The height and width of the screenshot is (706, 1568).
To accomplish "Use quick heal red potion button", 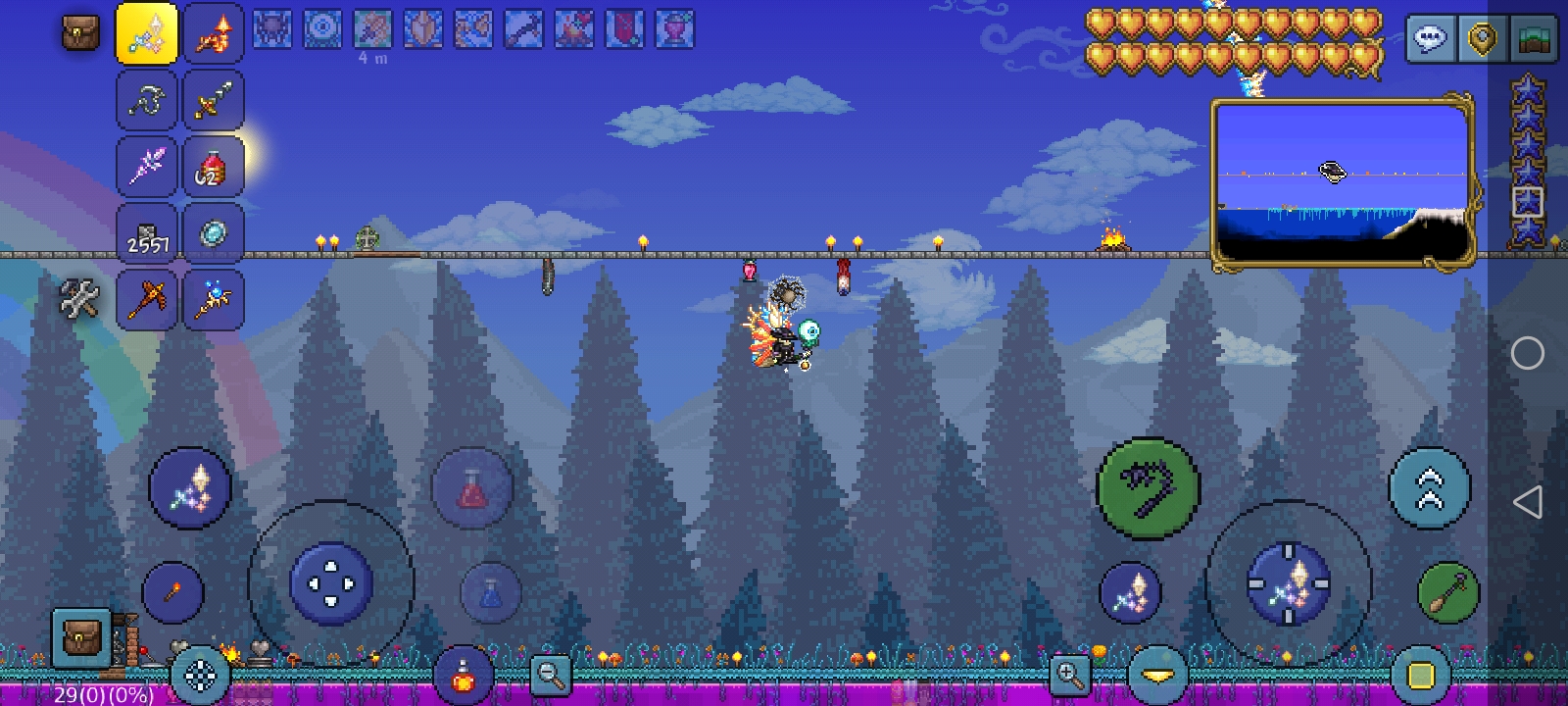I will 472,488.
